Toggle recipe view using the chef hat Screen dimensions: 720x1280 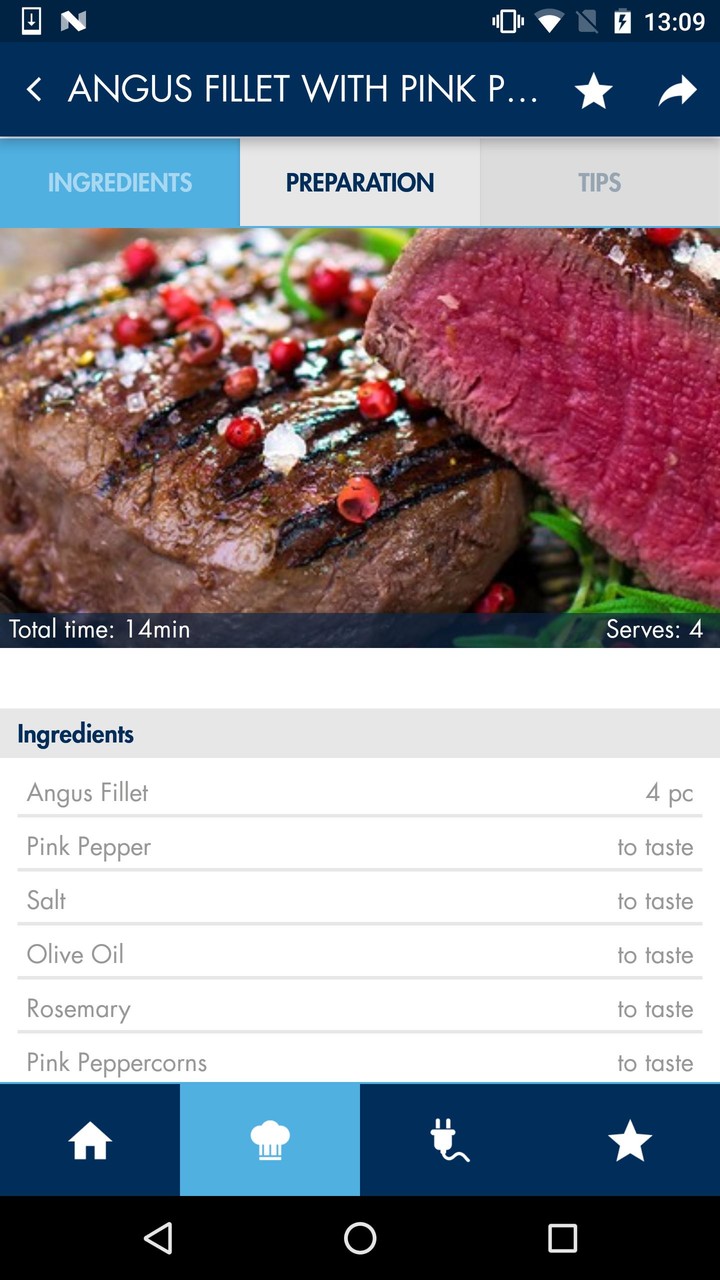pos(270,1139)
